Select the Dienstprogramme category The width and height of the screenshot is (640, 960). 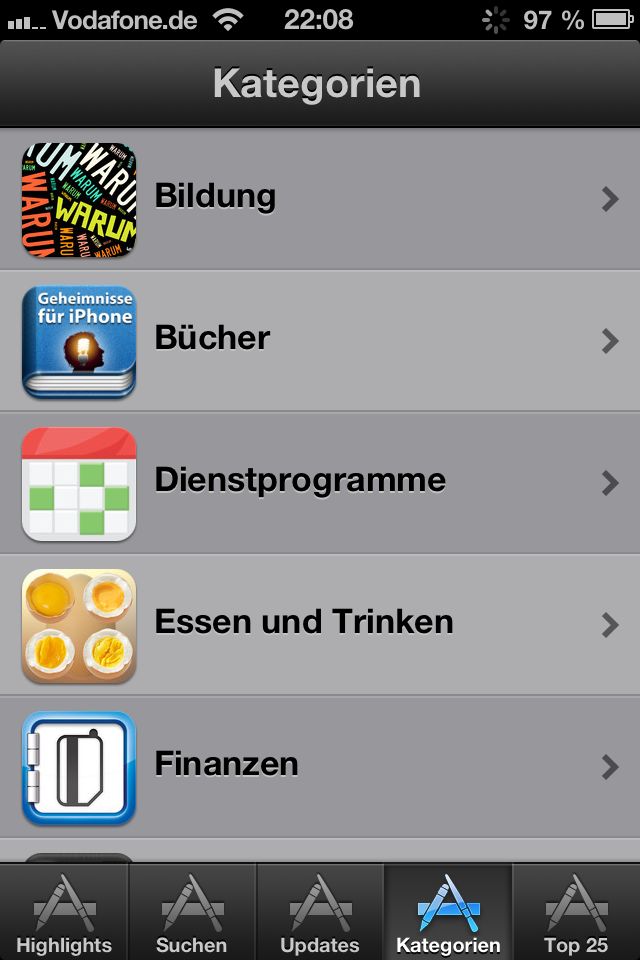[320, 483]
